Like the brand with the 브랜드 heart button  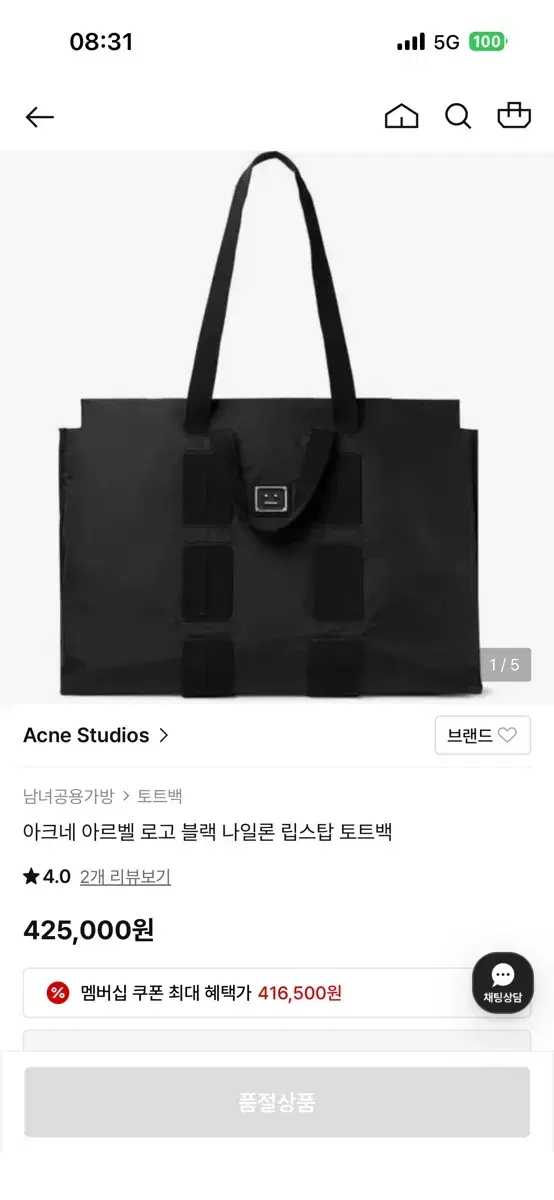pos(482,735)
